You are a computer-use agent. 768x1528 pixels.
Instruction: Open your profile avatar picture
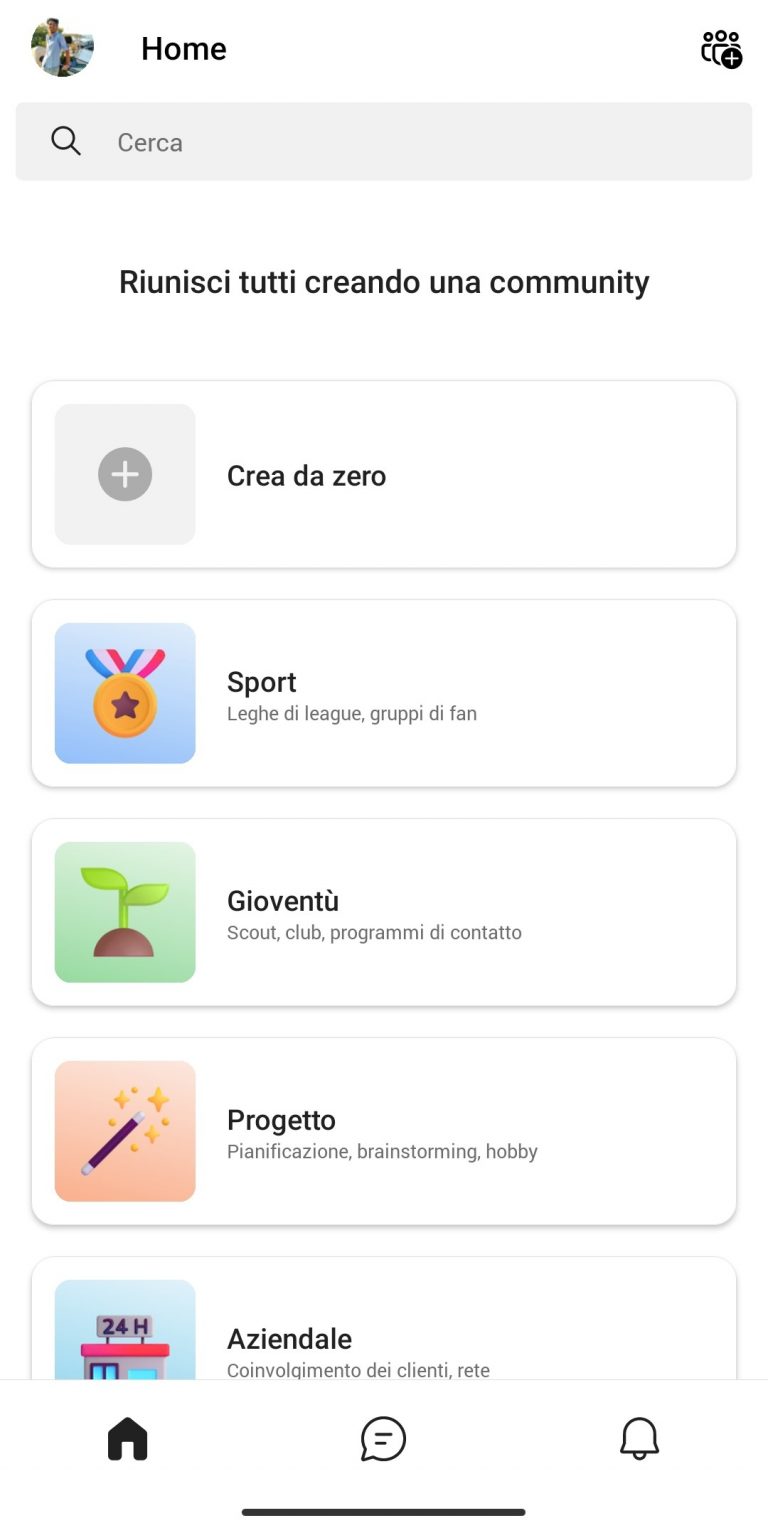(x=61, y=47)
